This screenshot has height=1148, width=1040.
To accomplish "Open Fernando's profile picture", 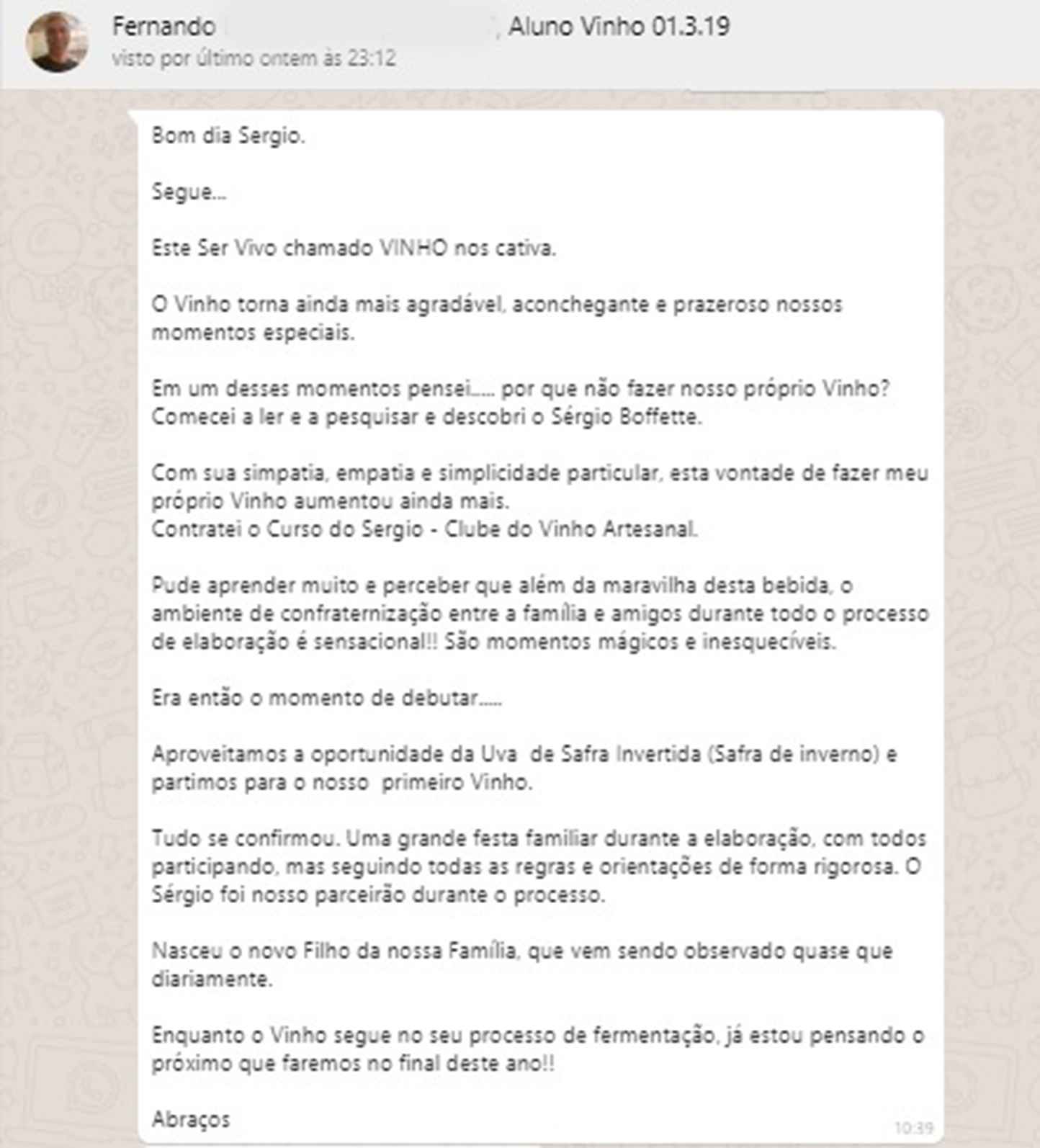I will [x=56, y=42].
